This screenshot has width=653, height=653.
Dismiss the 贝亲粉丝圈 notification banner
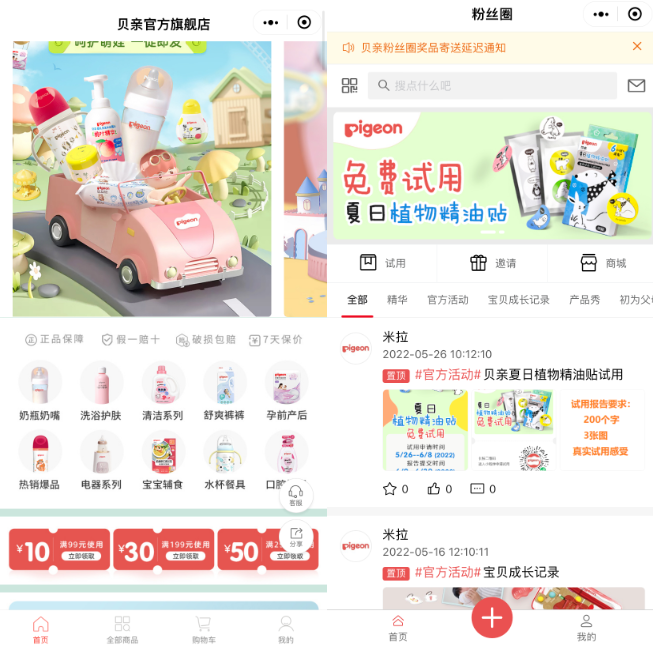[637, 46]
